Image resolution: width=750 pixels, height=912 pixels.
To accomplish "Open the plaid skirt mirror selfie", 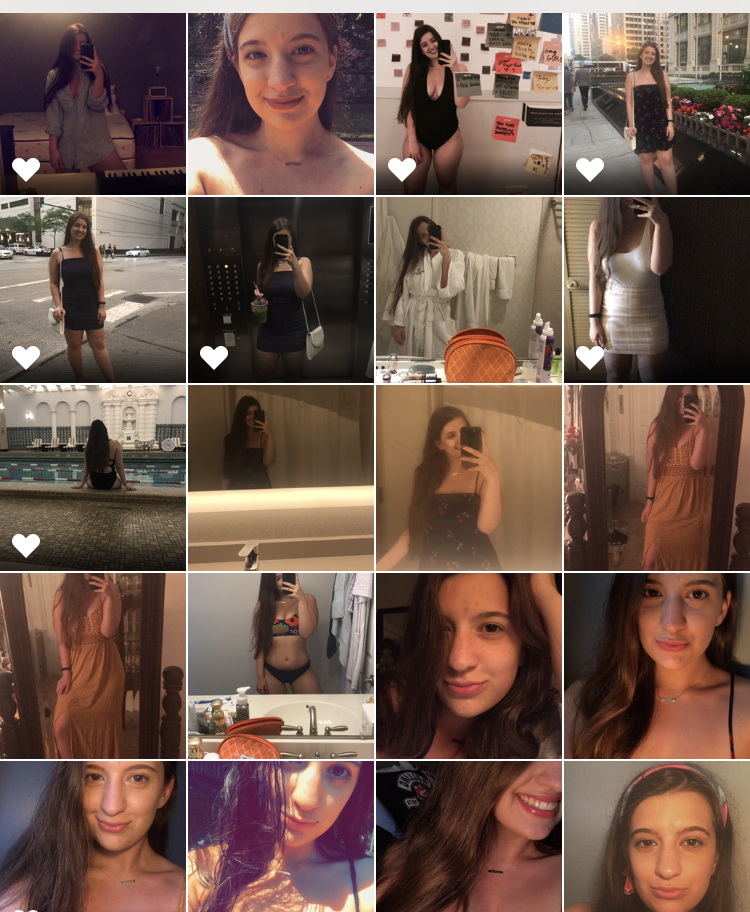I will [x=656, y=290].
